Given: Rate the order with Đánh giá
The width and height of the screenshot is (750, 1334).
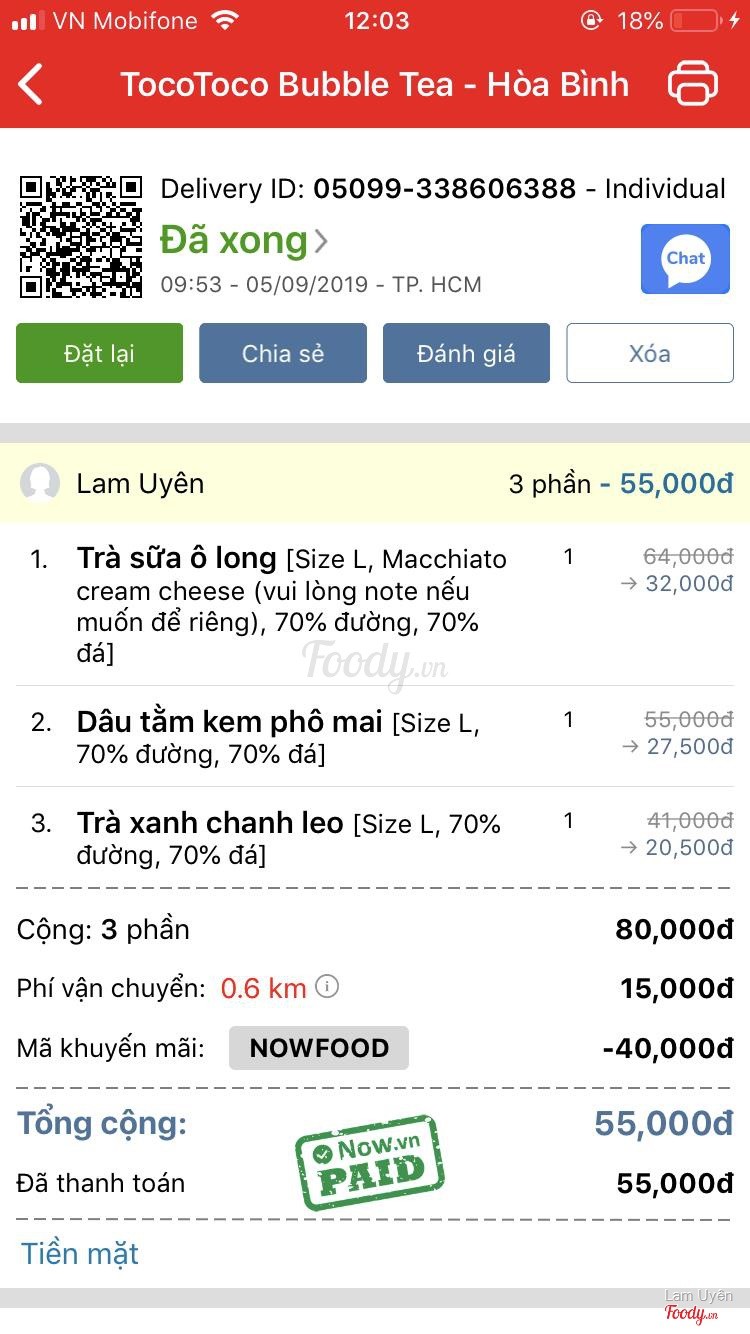Looking at the screenshot, I should click(x=466, y=353).
